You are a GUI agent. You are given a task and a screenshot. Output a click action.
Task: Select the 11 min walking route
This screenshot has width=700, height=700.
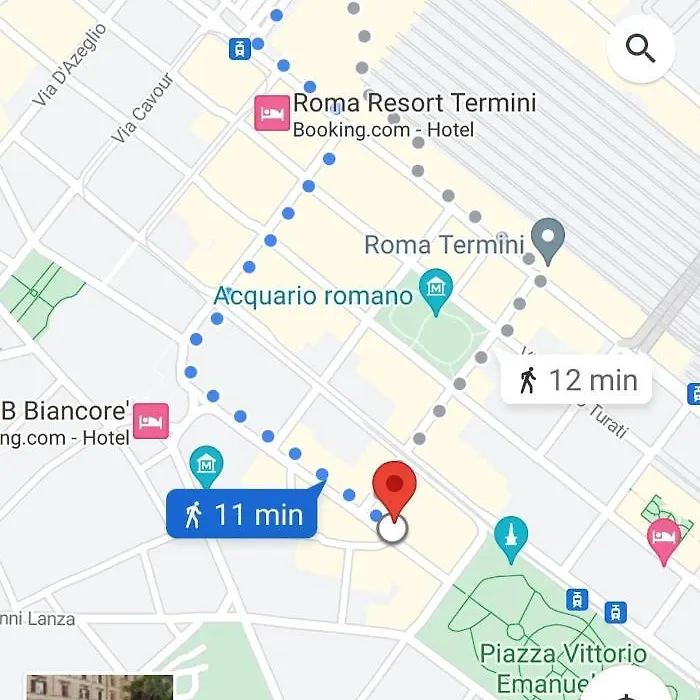(x=242, y=514)
